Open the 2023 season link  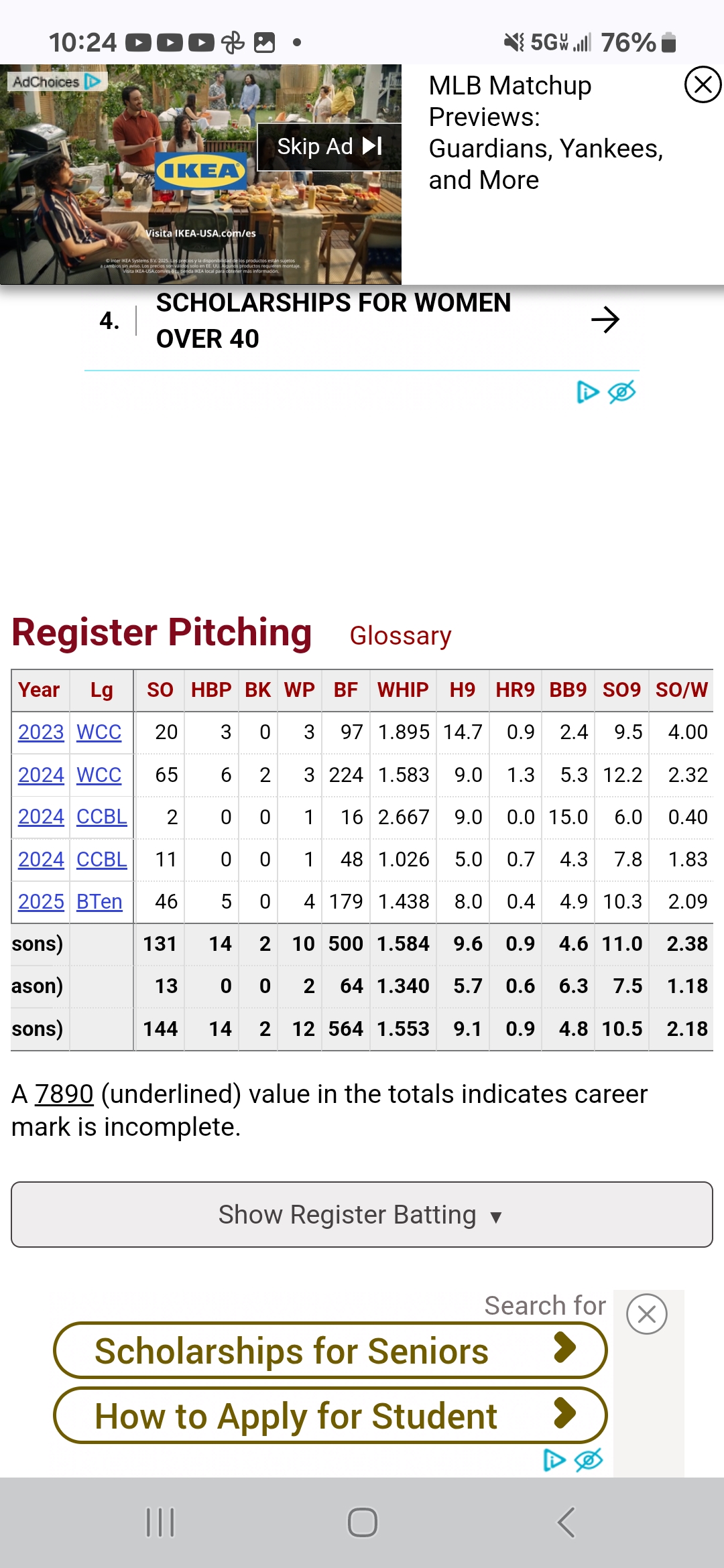tap(41, 732)
